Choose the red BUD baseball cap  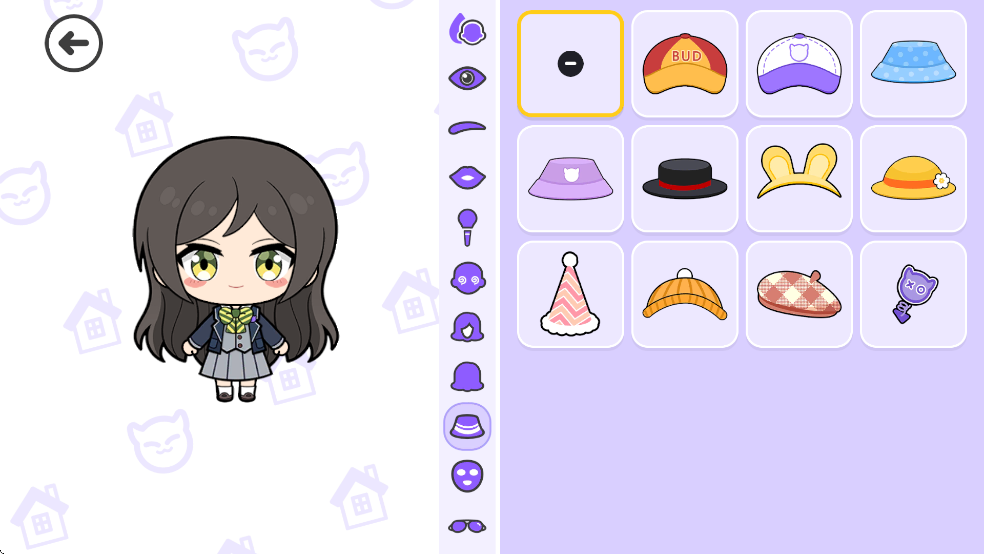(x=685, y=64)
